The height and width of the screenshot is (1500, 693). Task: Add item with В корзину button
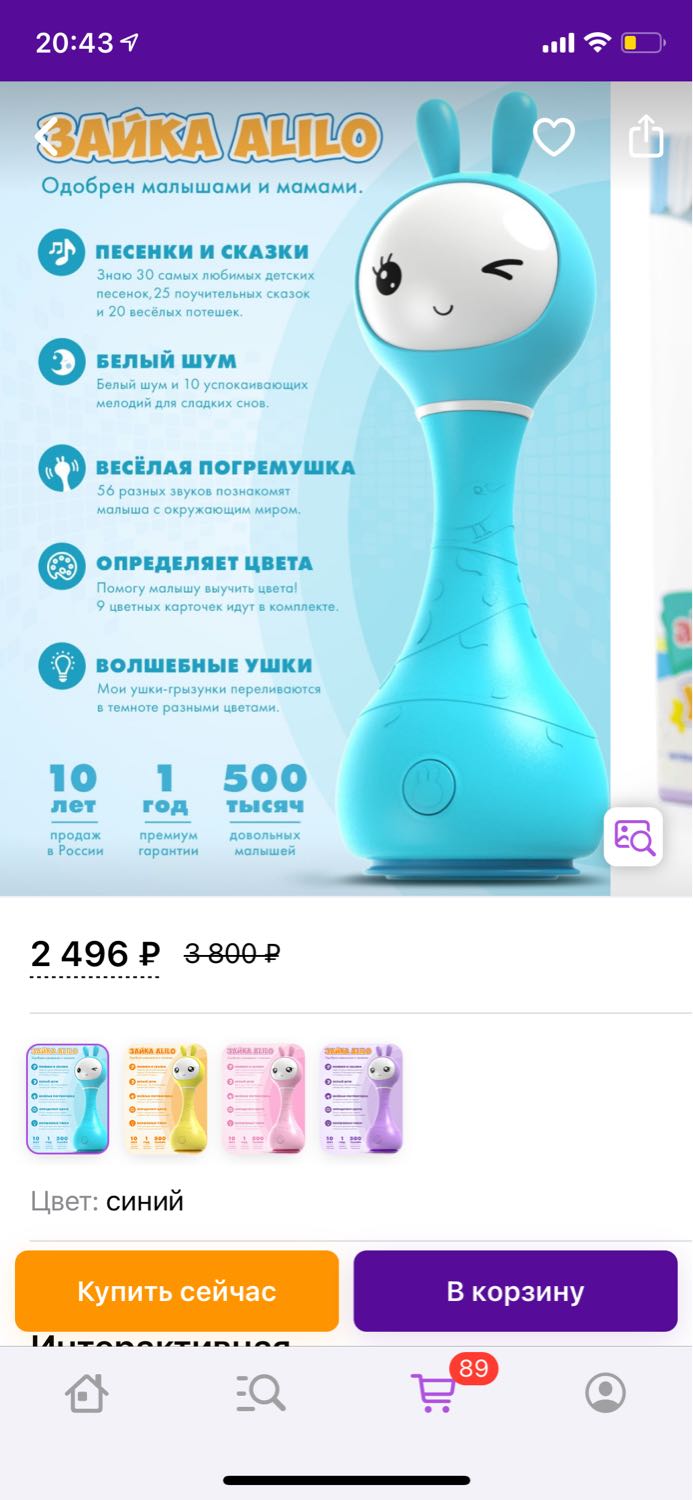pos(515,1291)
